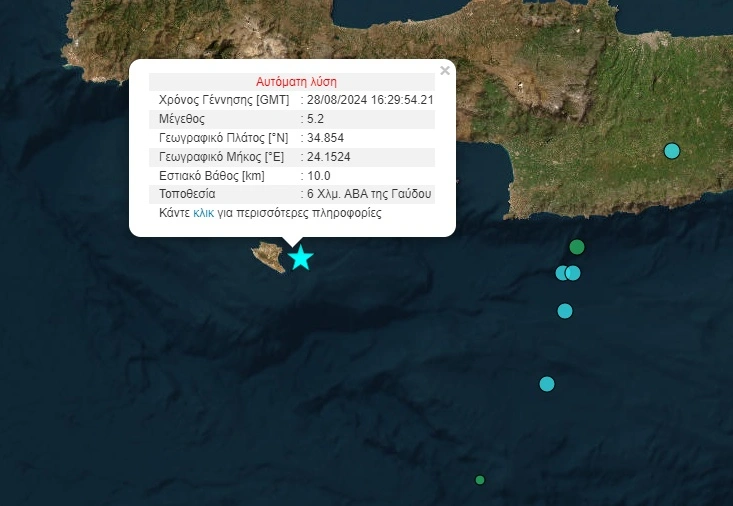Select the large green earthquake marker
The height and width of the screenshot is (506, 733).
577,247
